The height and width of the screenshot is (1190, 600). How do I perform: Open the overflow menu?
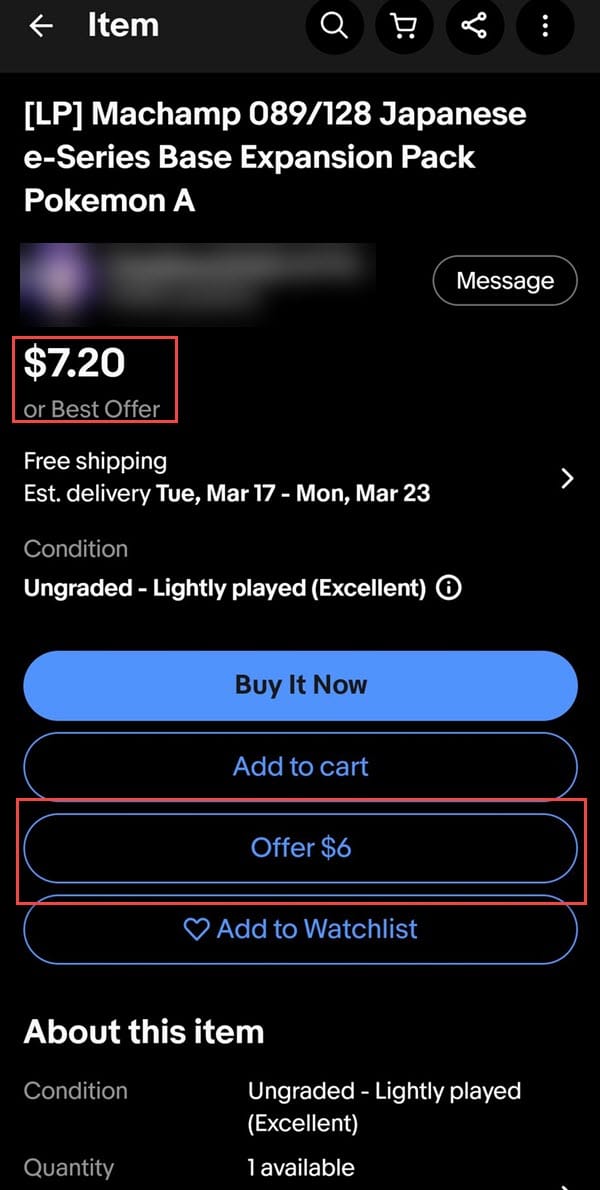[545, 26]
